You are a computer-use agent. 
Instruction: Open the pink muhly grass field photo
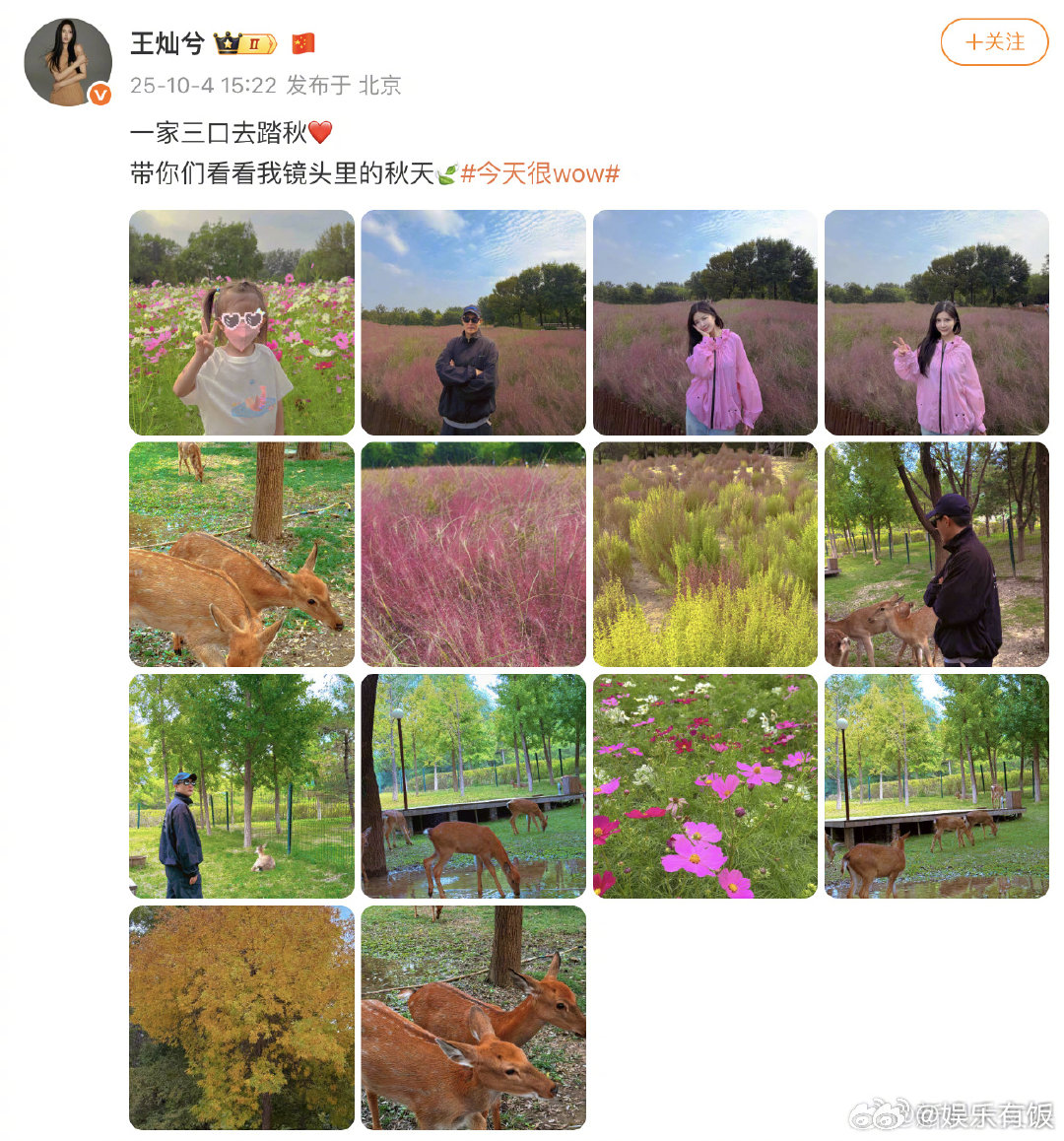tap(473, 554)
